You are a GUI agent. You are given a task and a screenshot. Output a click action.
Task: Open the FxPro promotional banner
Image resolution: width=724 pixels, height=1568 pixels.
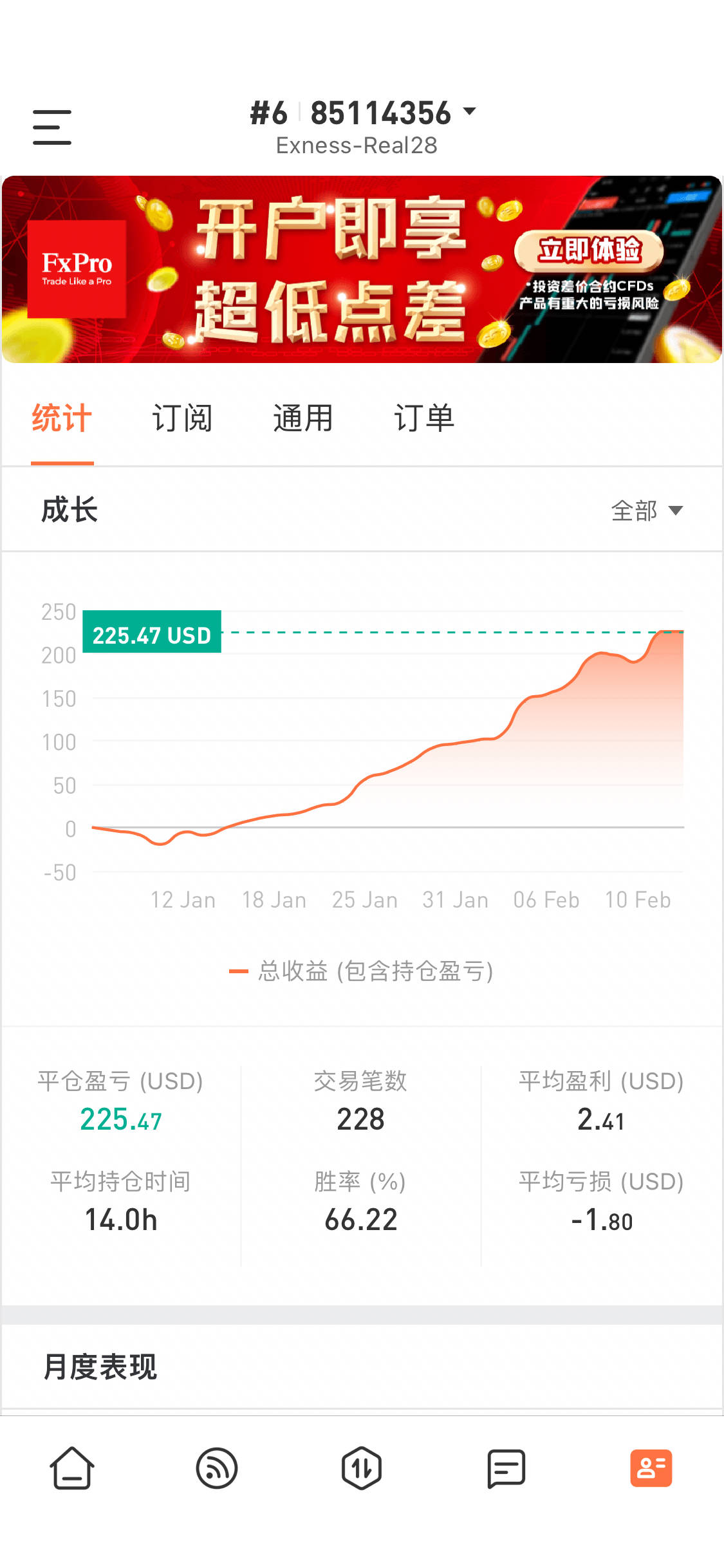[x=362, y=269]
